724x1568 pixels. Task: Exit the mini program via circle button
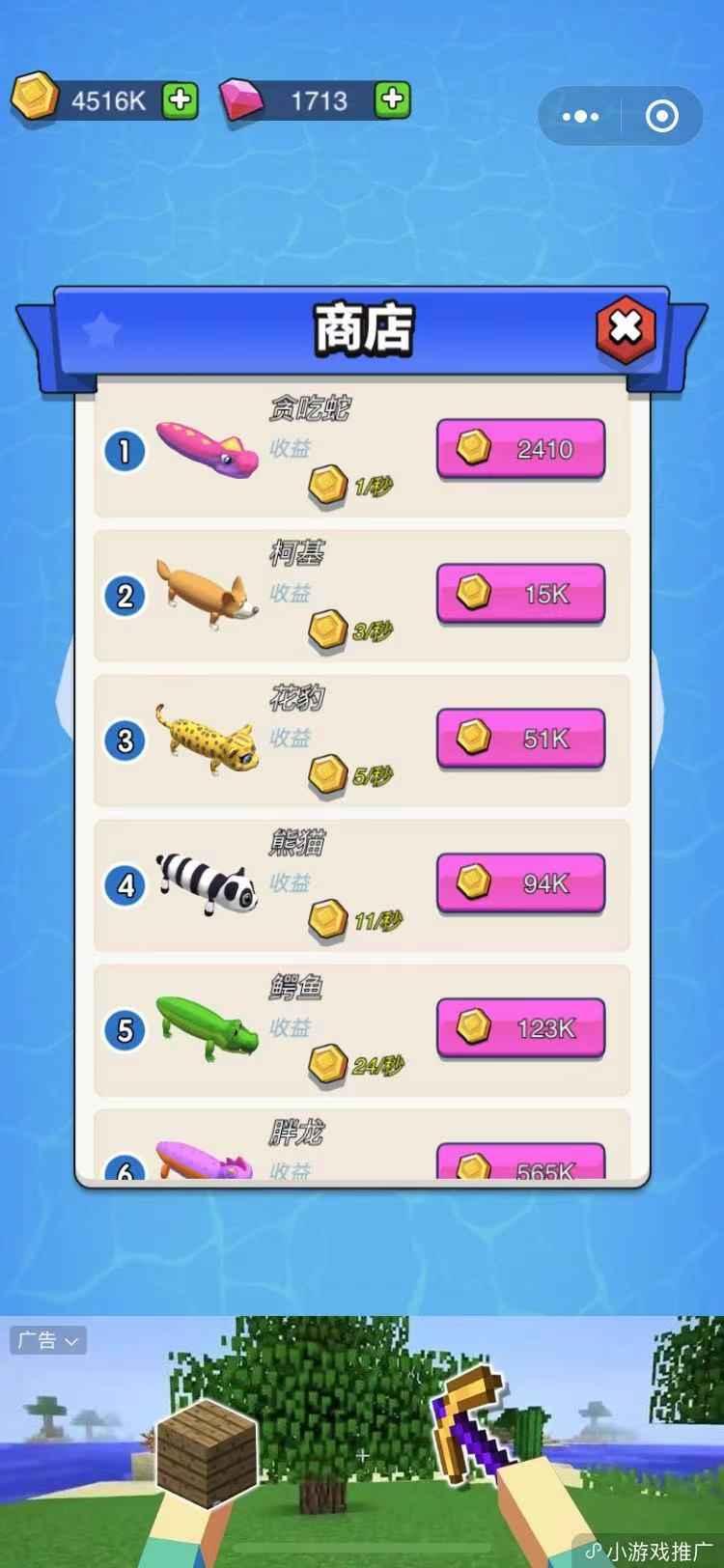[661, 117]
